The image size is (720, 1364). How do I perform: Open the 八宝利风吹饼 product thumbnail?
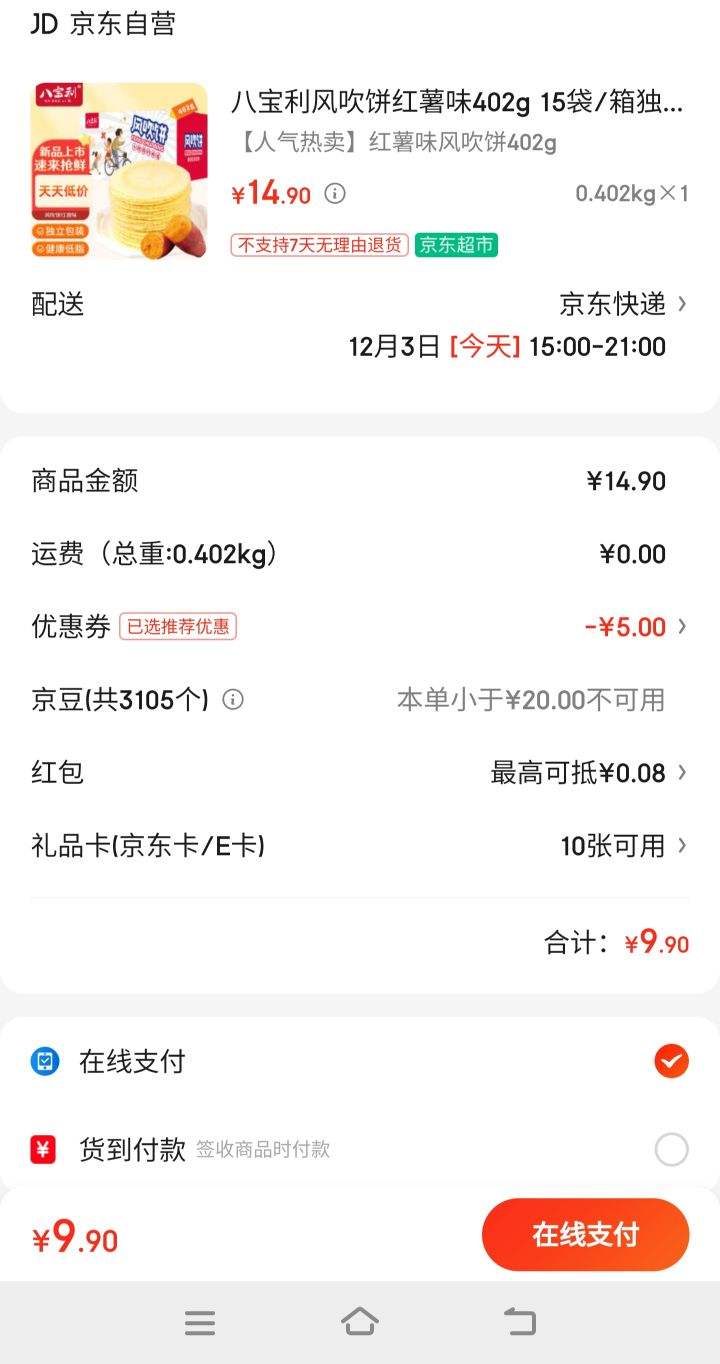(x=119, y=171)
